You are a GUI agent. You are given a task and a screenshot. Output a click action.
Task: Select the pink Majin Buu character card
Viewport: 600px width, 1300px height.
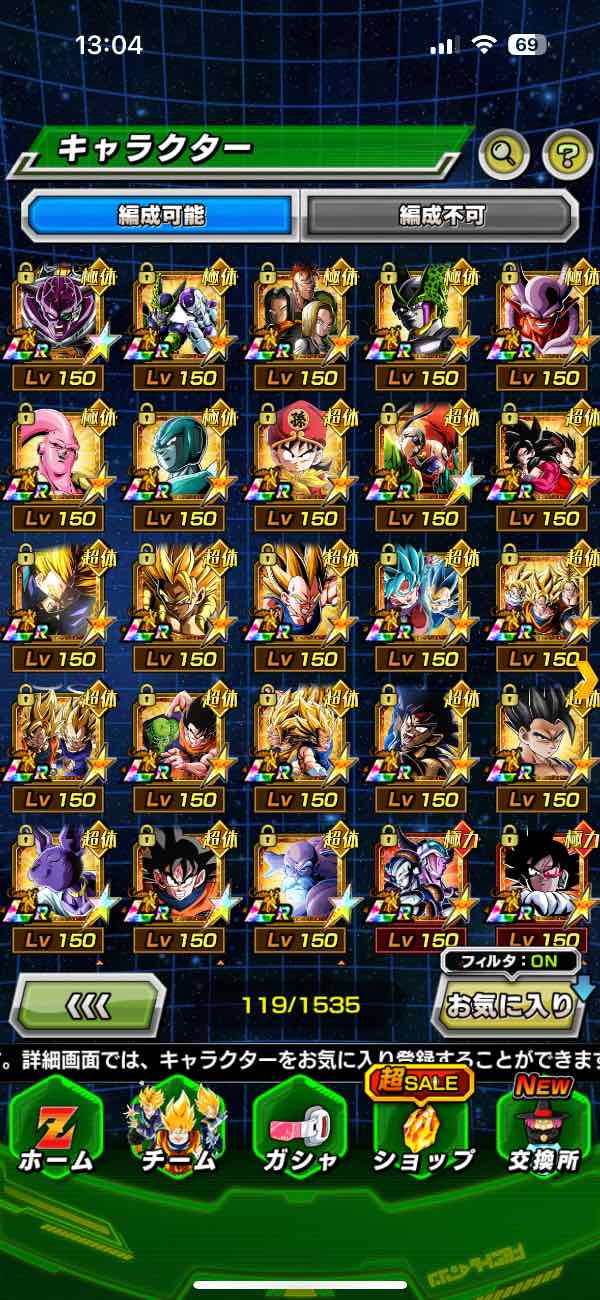(60, 455)
